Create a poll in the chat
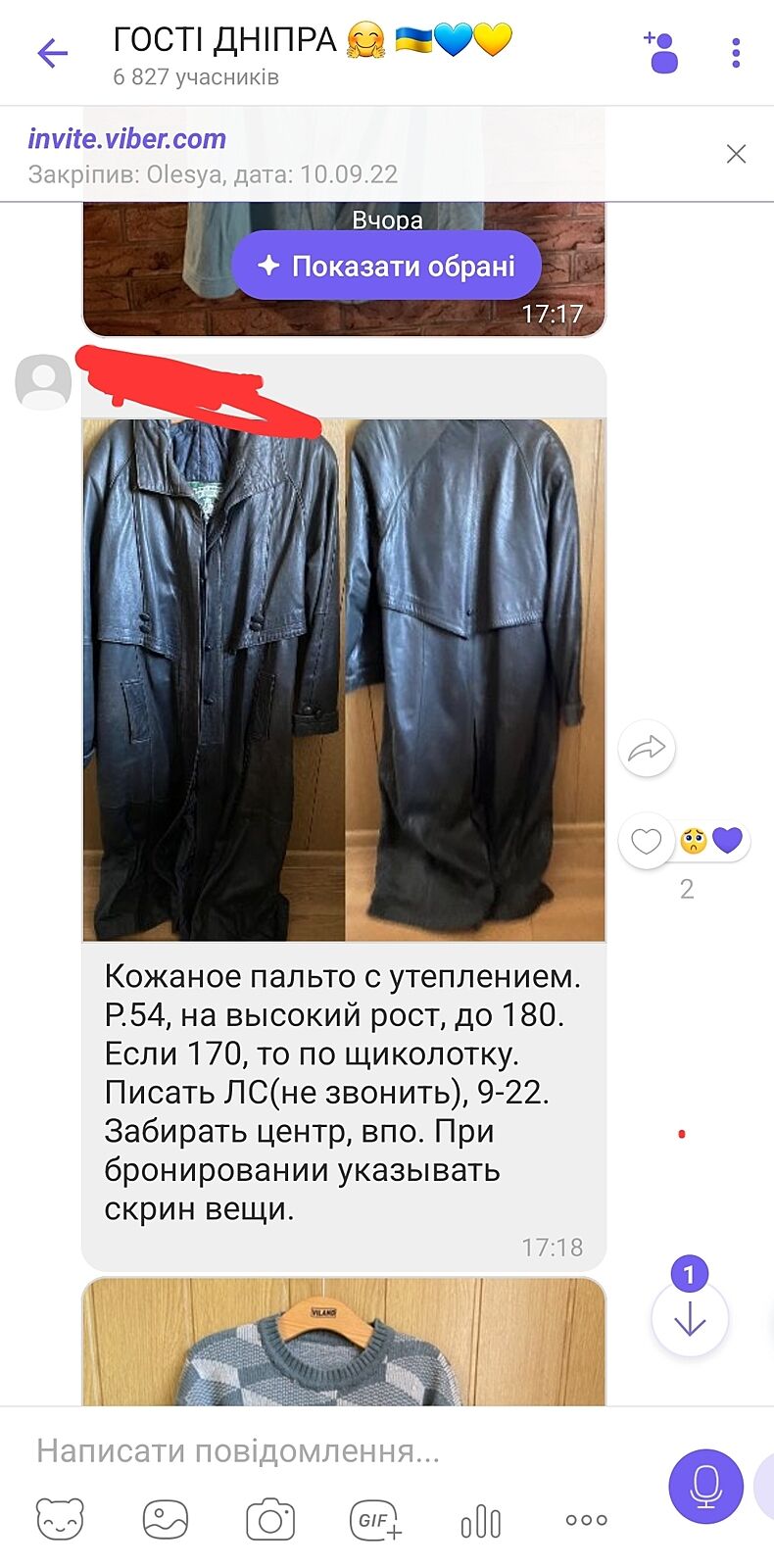Image resolution: width=774 pixels, height=1568 pixels. point(480,1520)
